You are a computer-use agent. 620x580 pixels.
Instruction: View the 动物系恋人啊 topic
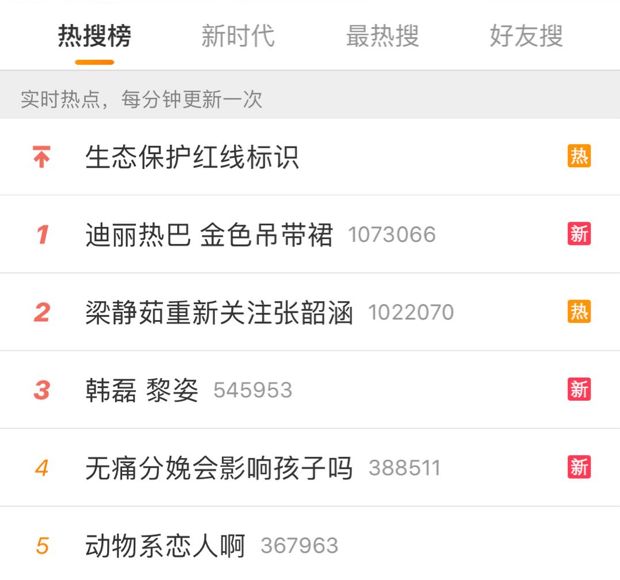[165, 546]
